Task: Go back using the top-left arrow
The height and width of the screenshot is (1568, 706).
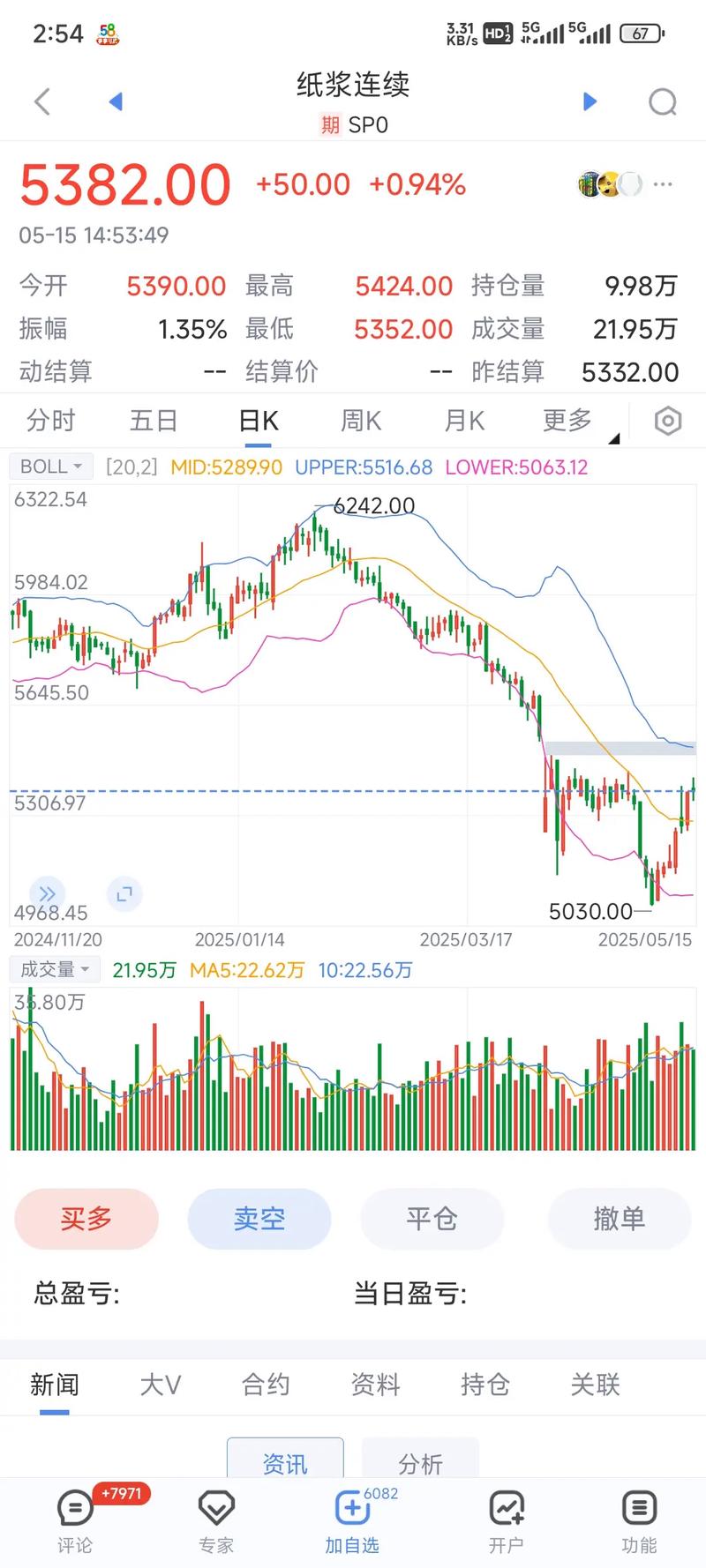Action: click(41, 101)
